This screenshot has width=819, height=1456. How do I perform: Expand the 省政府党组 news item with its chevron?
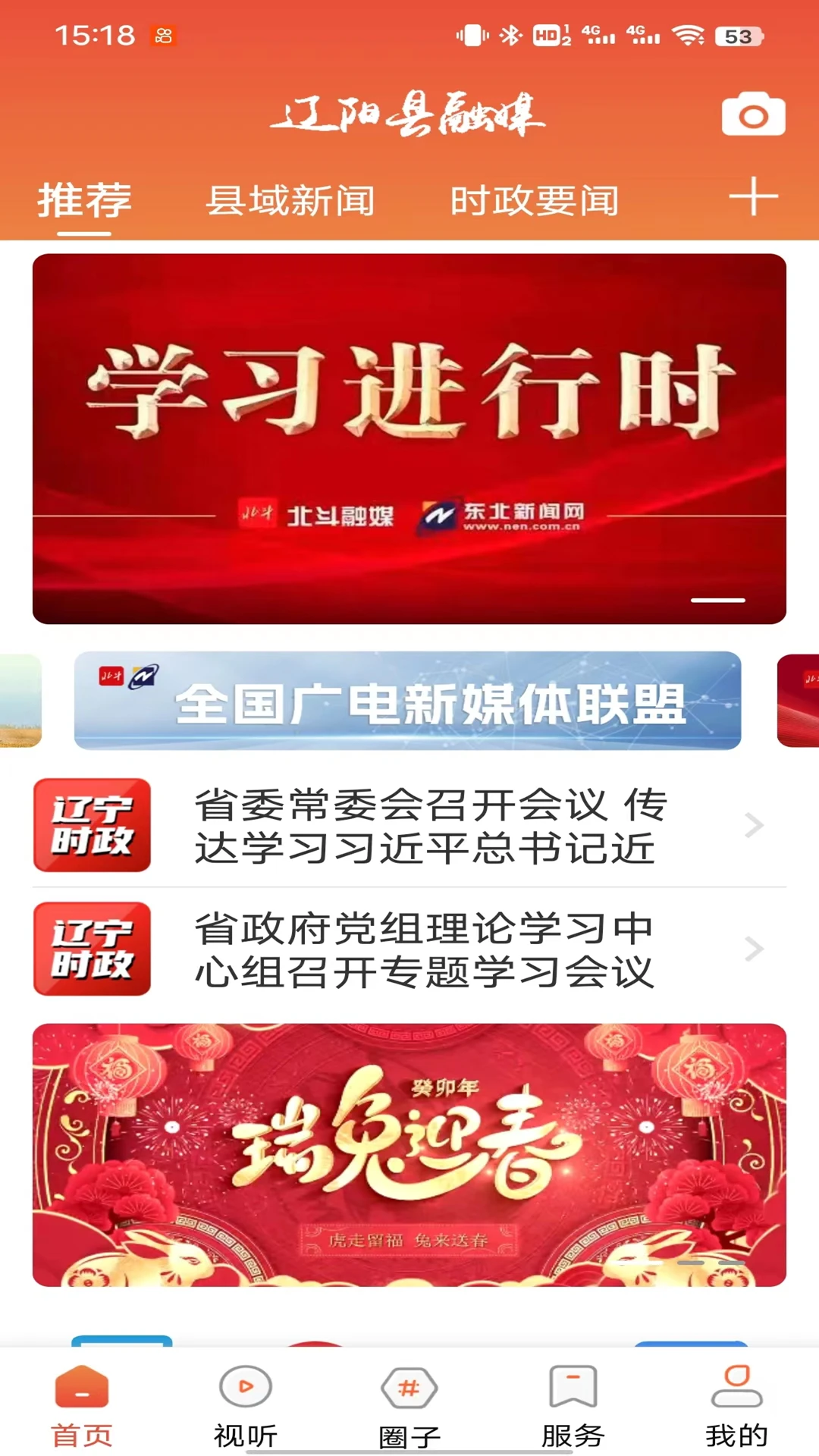(x=752, y=949)
